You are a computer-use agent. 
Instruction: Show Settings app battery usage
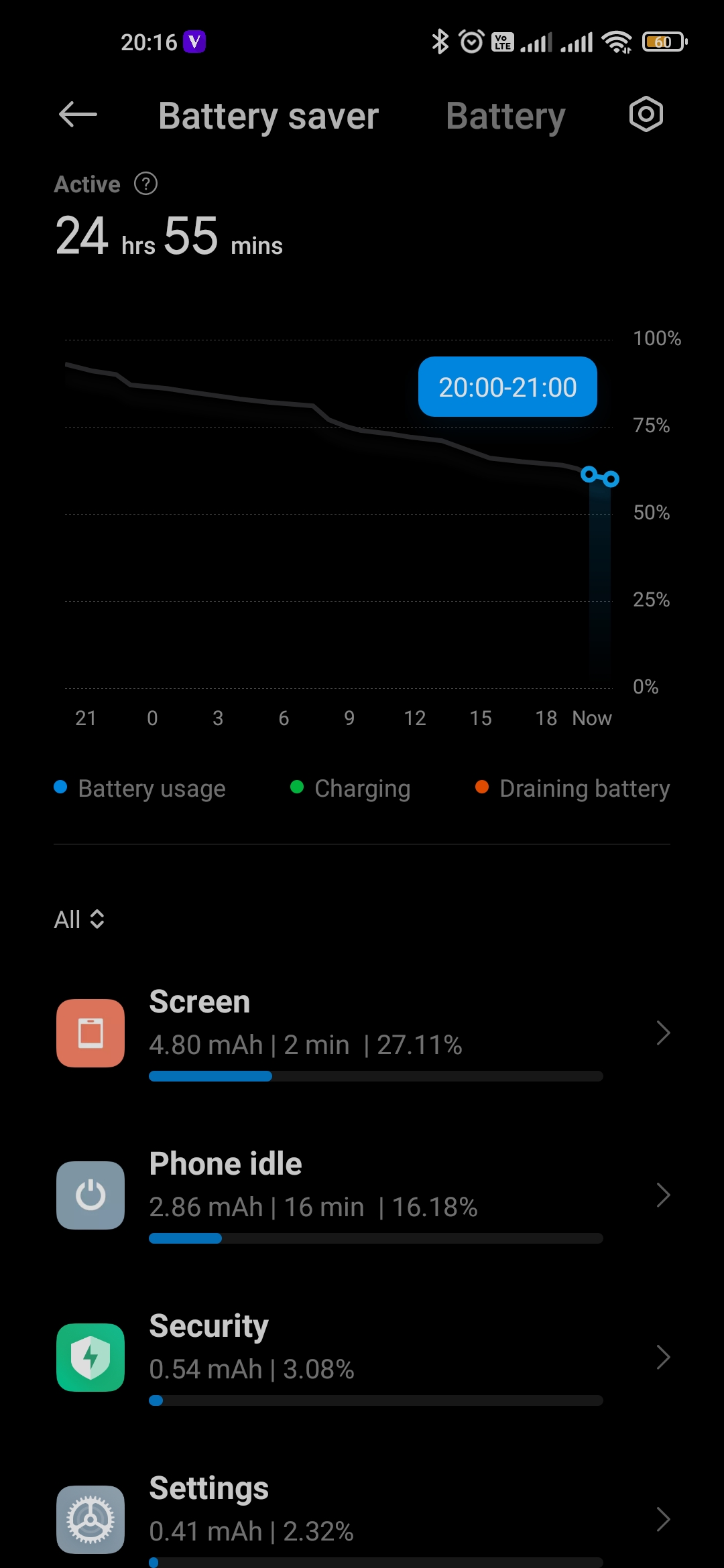(362, 1518)
